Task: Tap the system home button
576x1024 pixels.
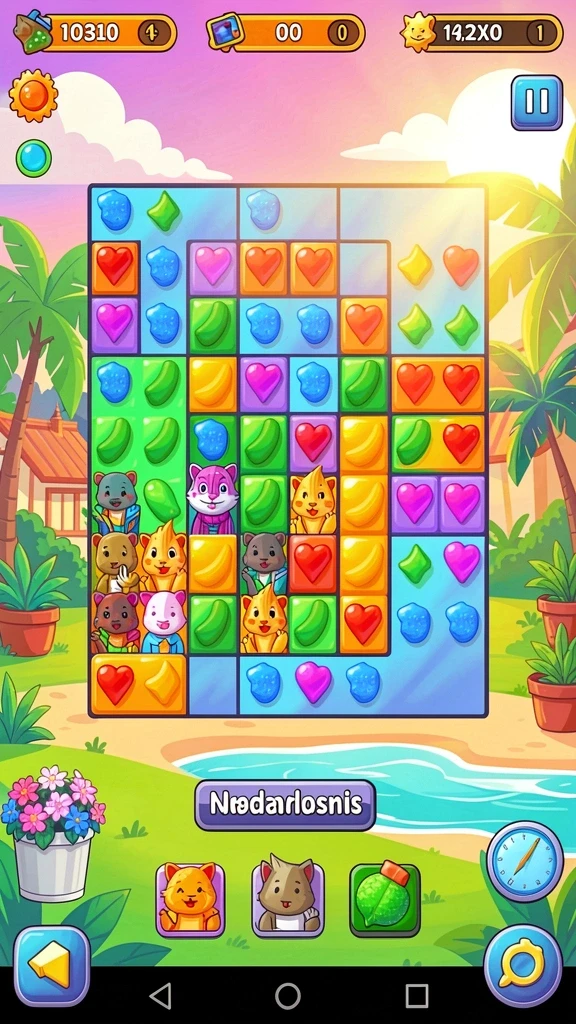Action: point(288,996)
